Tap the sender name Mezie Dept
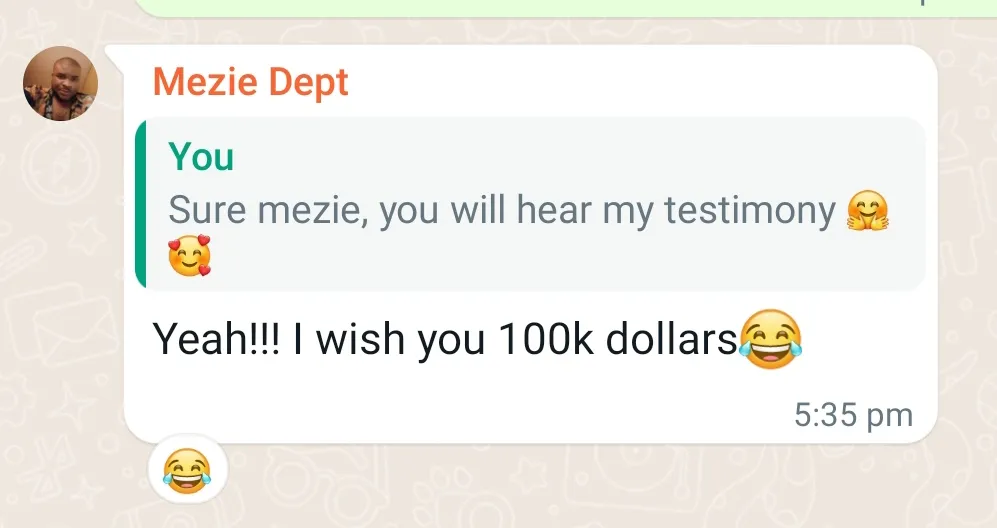The image size is (997, 528). click(250, 82)
